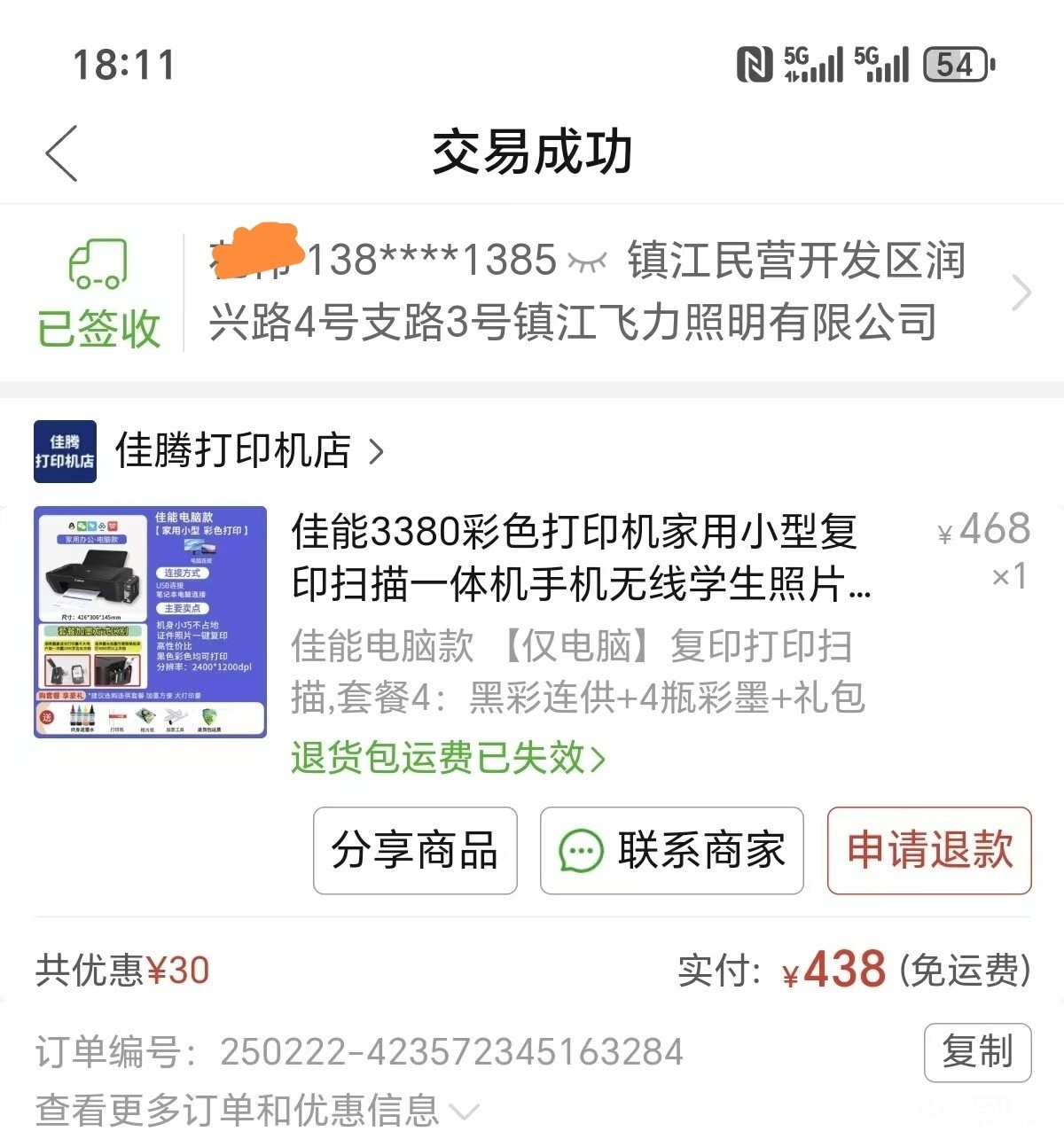Go back from the 交易成功 page
Viewport: 1064px width, 1139px height.
(x=62, y=153)
